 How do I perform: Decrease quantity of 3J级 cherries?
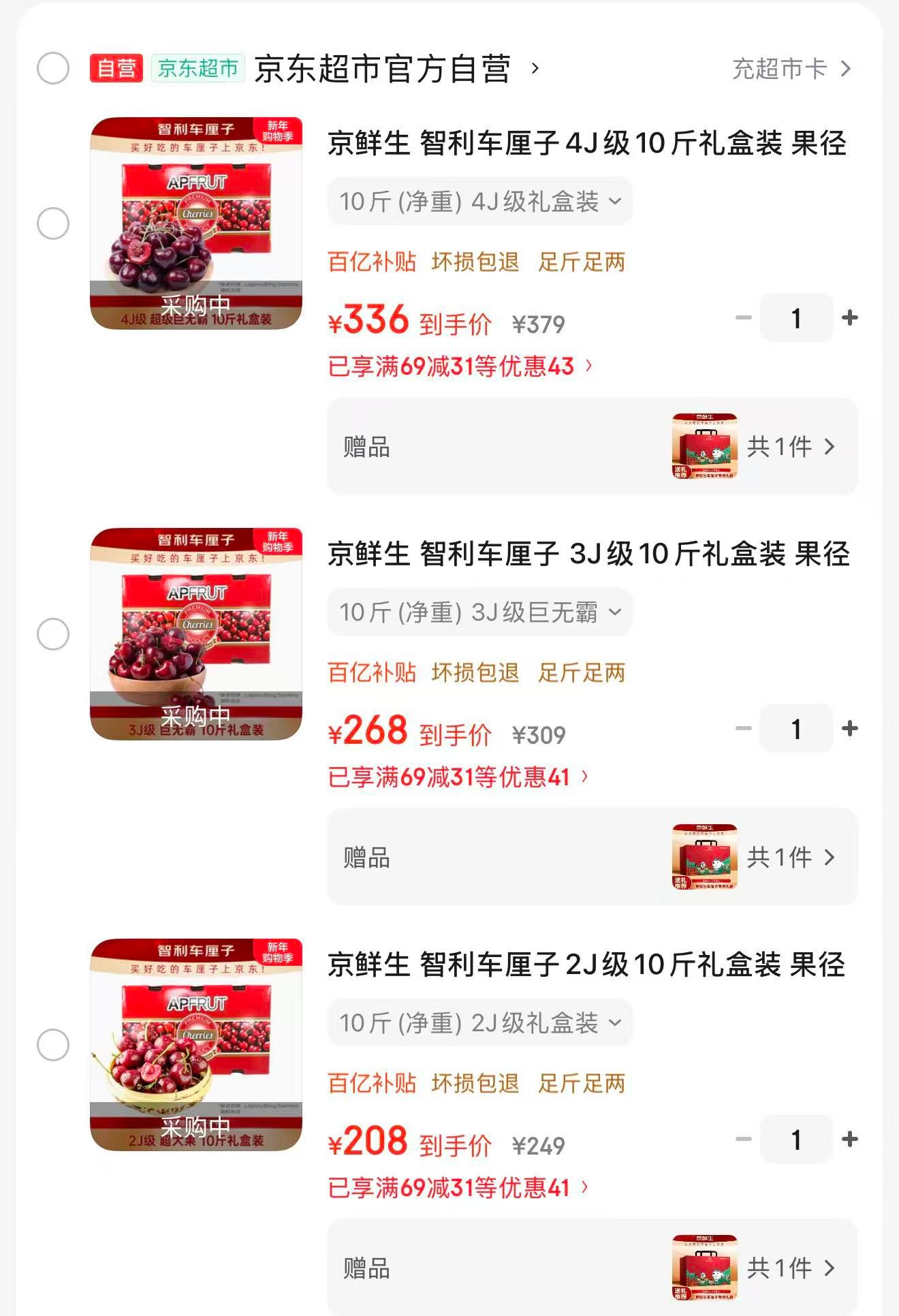point(744,728)
